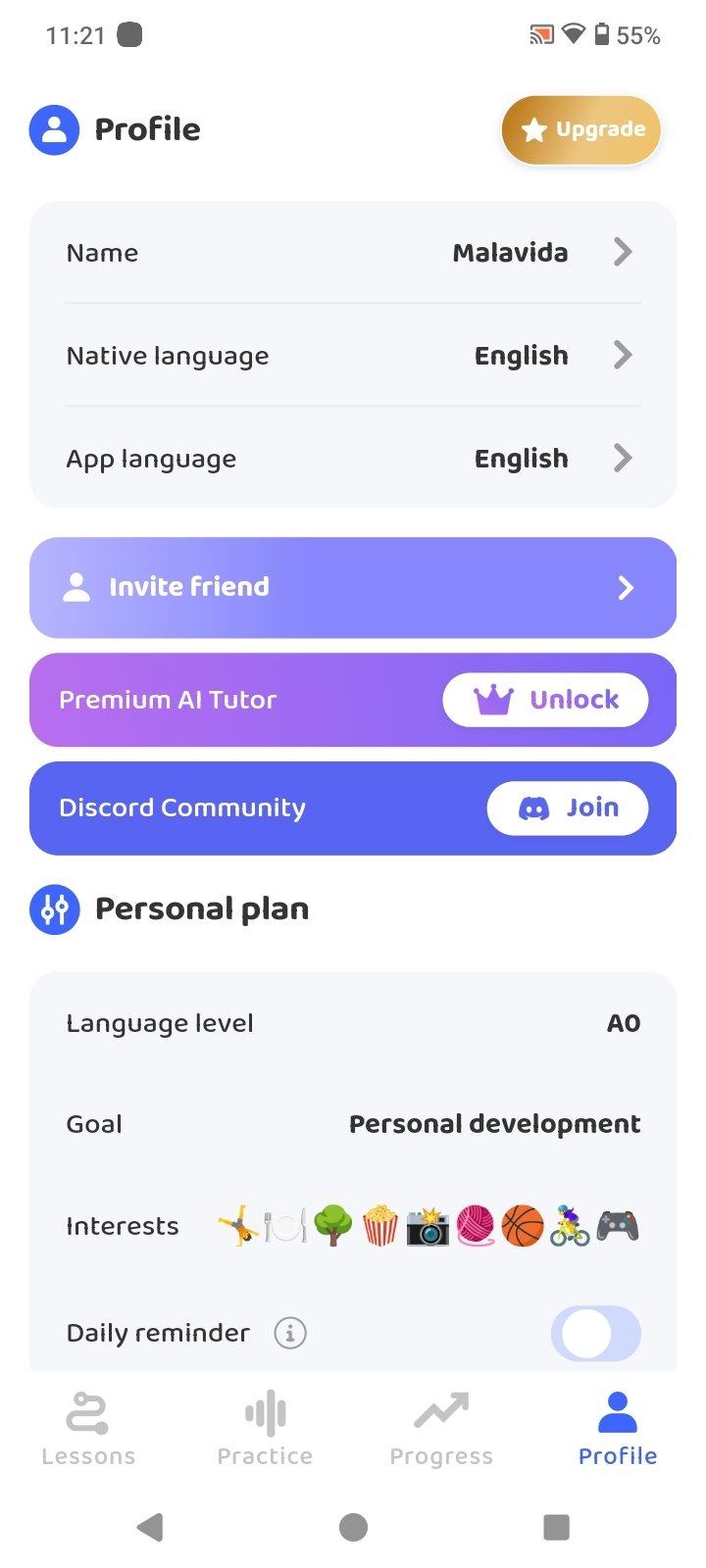Viewport: 706px width, 1568px height.
Task: Open the Daily reminder info icon
Action: click(290, 1333)
